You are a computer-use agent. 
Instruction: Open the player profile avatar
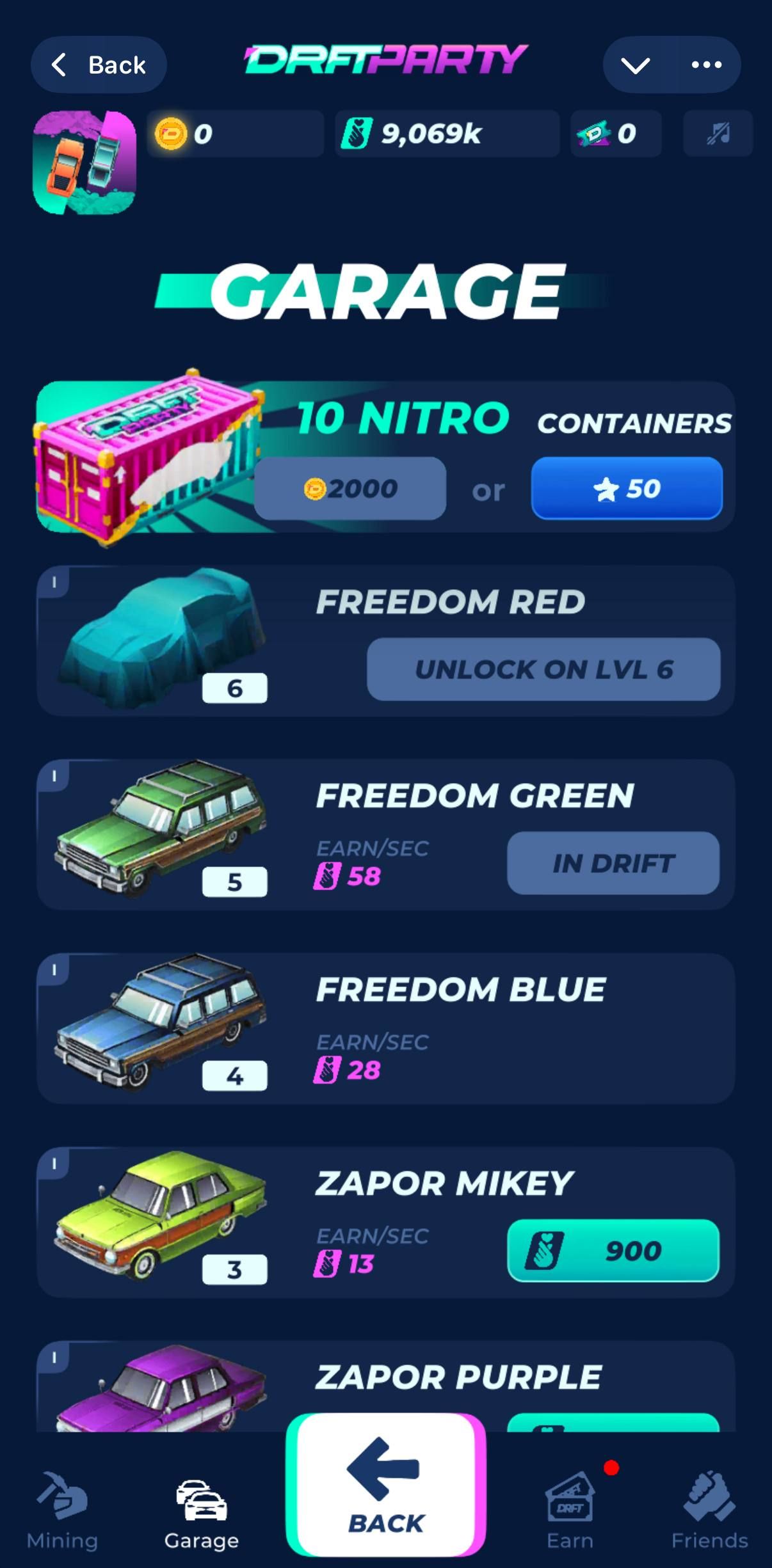[84, 162]
